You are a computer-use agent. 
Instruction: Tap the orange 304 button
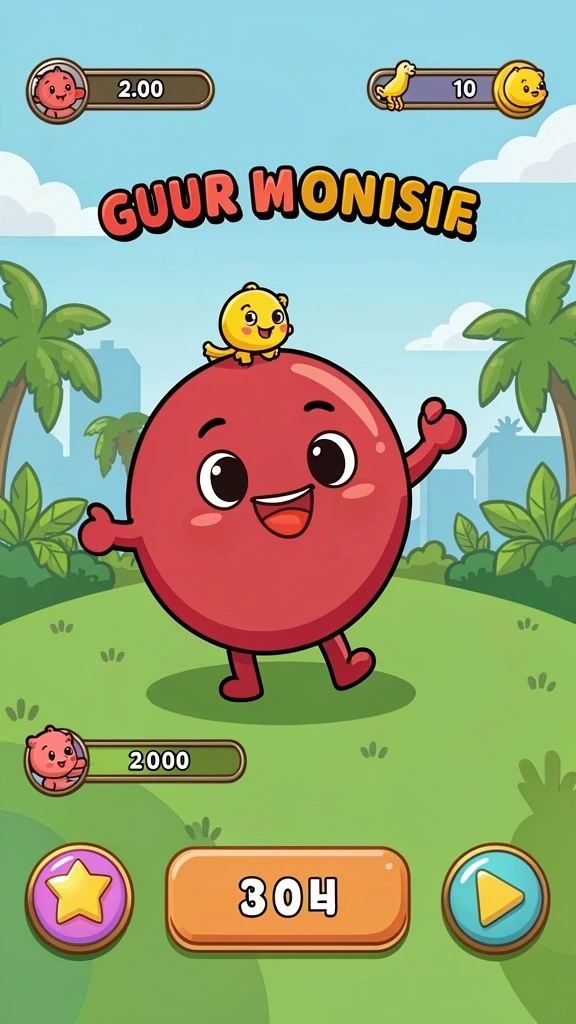288,899
